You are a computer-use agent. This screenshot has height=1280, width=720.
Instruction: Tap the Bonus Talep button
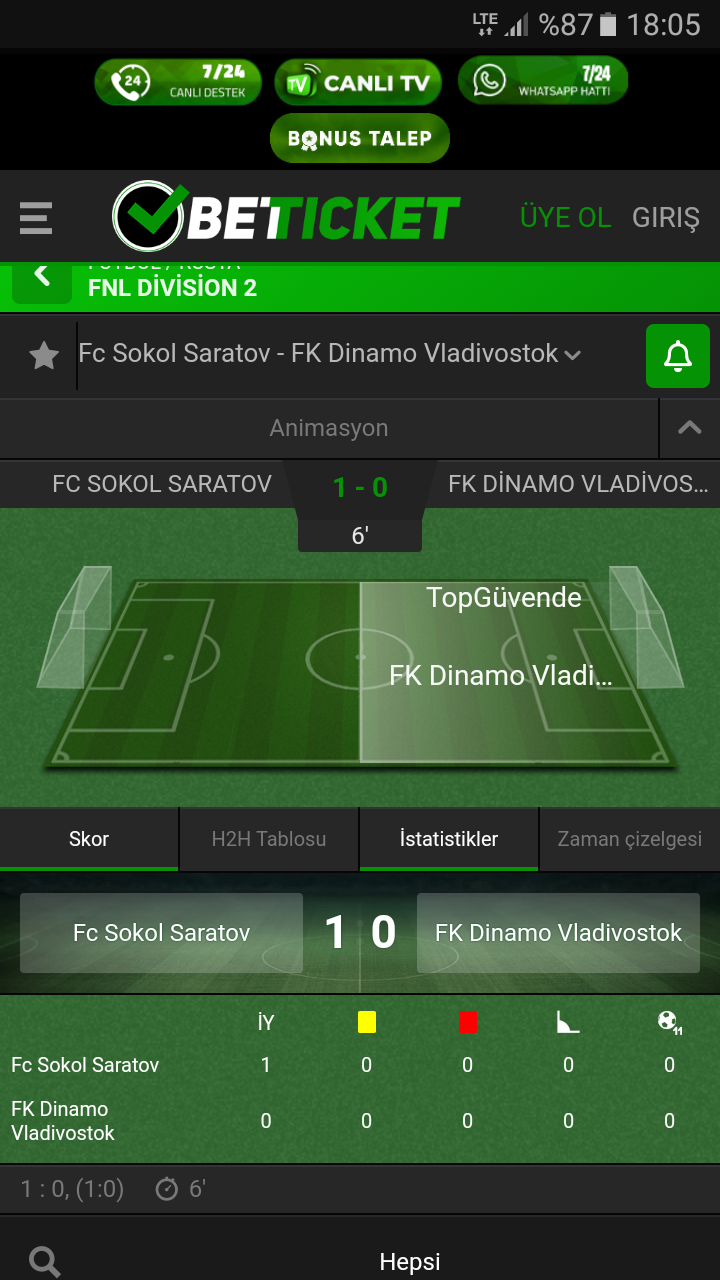click(x=360, y=138)
